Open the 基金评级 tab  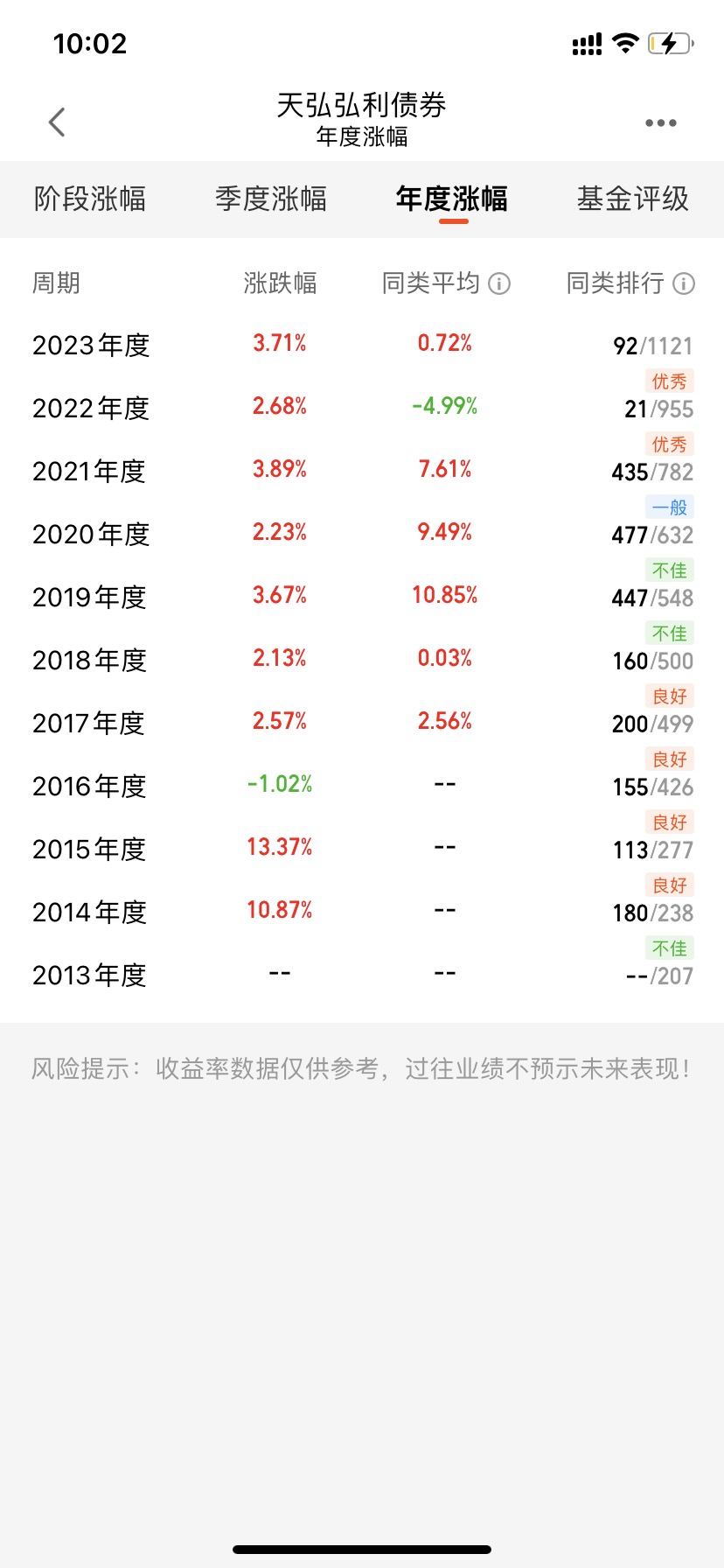point(633,199)
